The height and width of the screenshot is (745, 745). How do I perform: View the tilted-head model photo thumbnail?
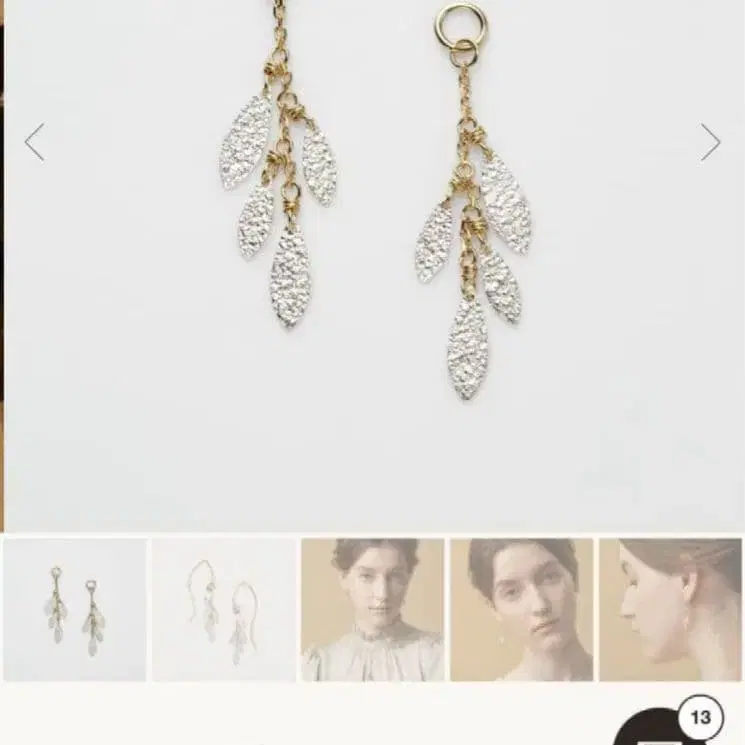tap(521, 610)
